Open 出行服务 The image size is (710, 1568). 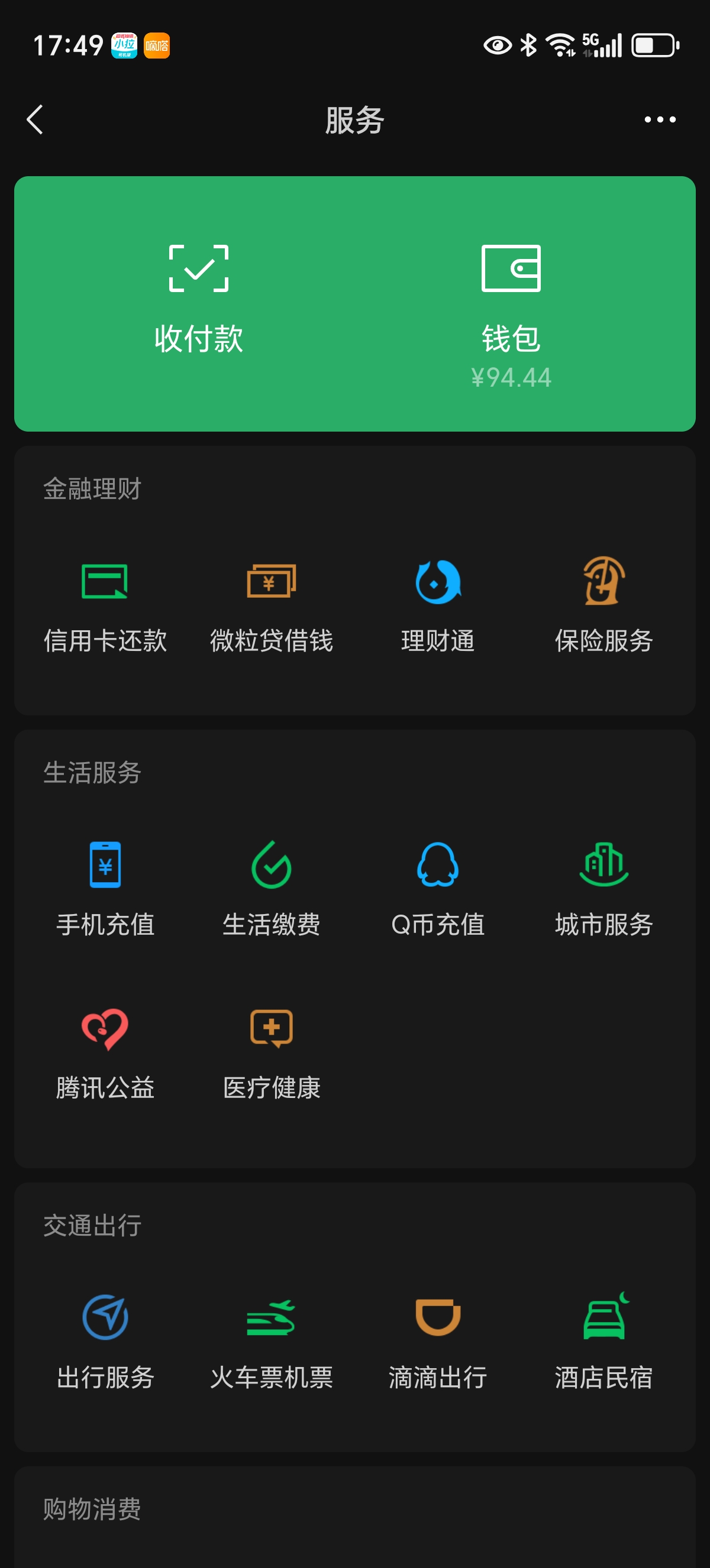click(x=105, y=1343)
